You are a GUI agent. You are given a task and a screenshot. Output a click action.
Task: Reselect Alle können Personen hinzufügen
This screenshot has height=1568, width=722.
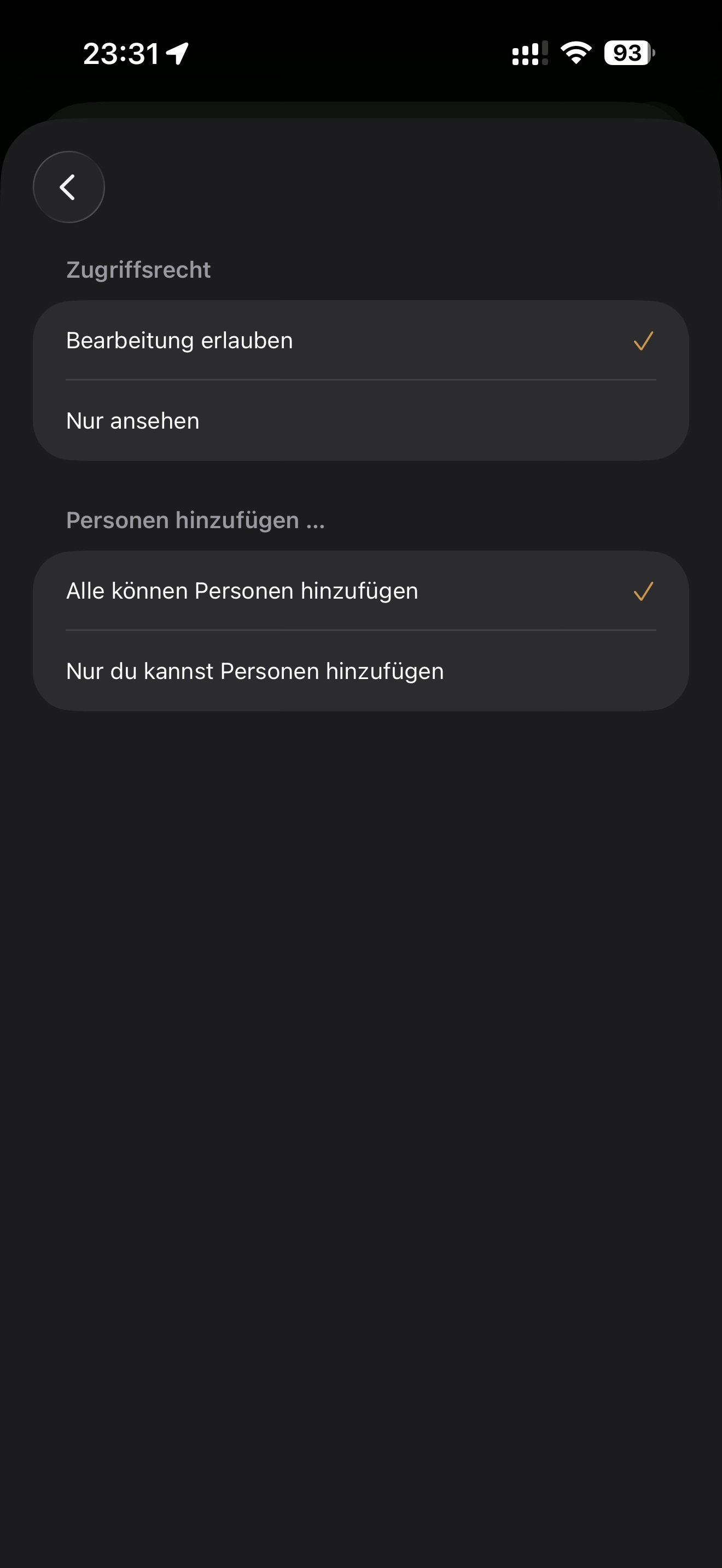click(x=361, y=590)
